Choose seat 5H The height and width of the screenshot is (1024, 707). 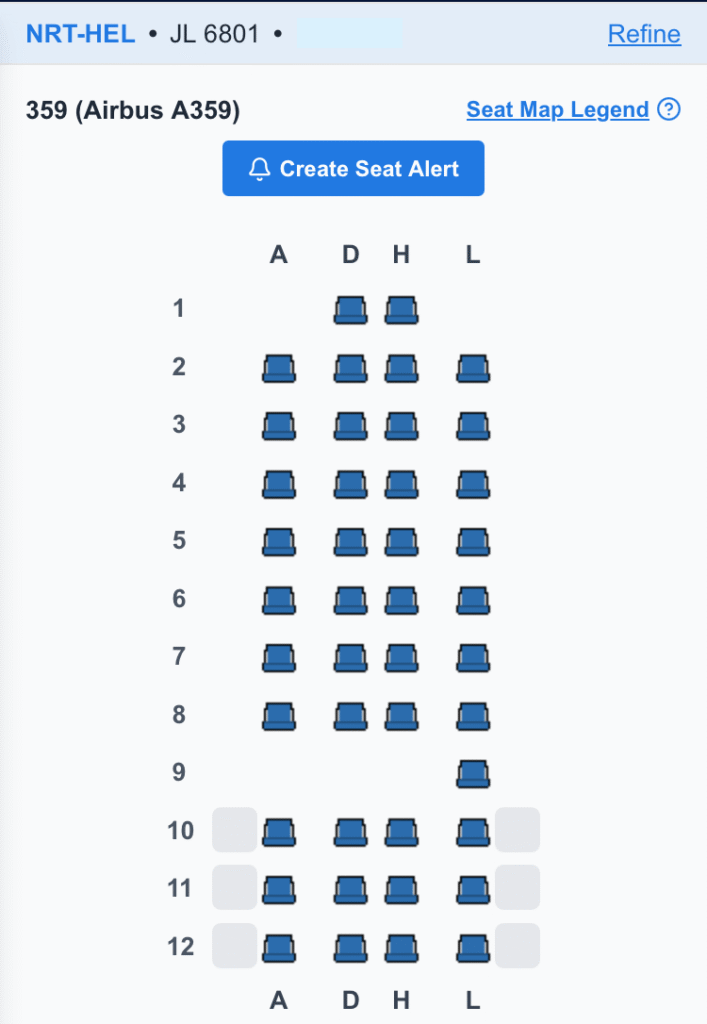pos(401,543)
